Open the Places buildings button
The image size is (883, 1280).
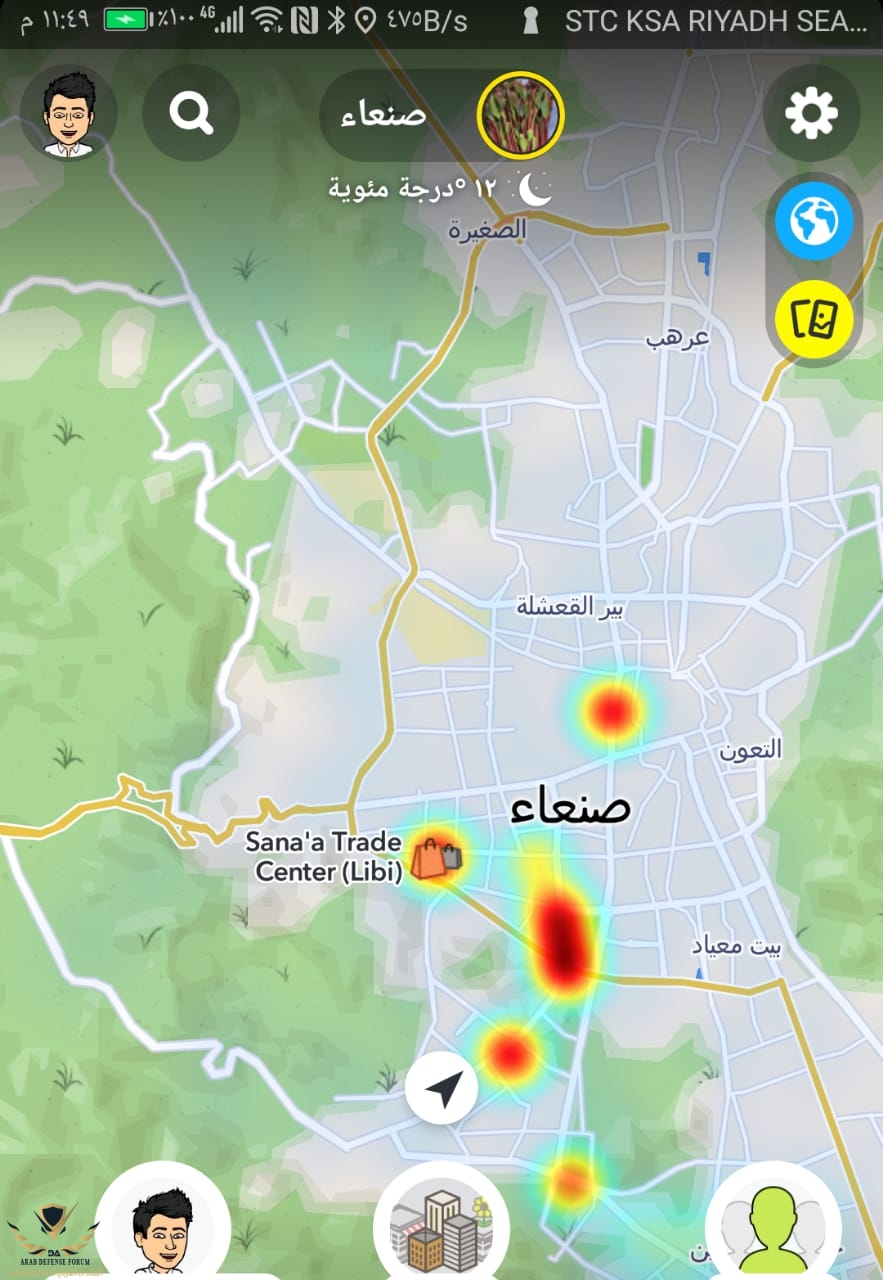441,1225
